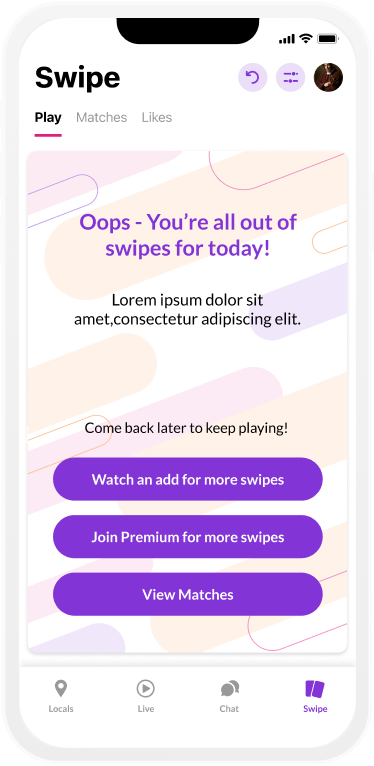Switch to the Matches tab

[x=102, y=117]
